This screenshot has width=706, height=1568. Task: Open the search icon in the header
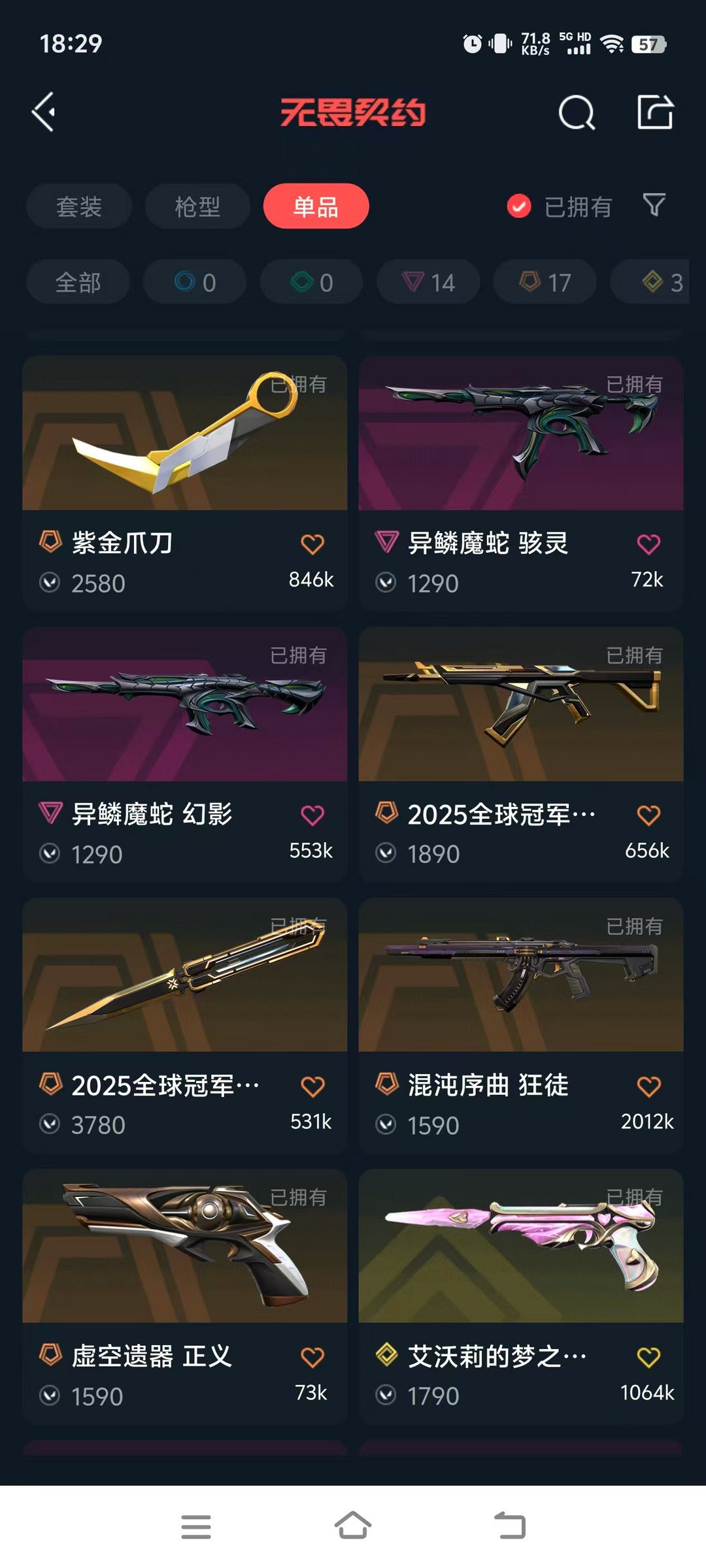tap(577, 113)
